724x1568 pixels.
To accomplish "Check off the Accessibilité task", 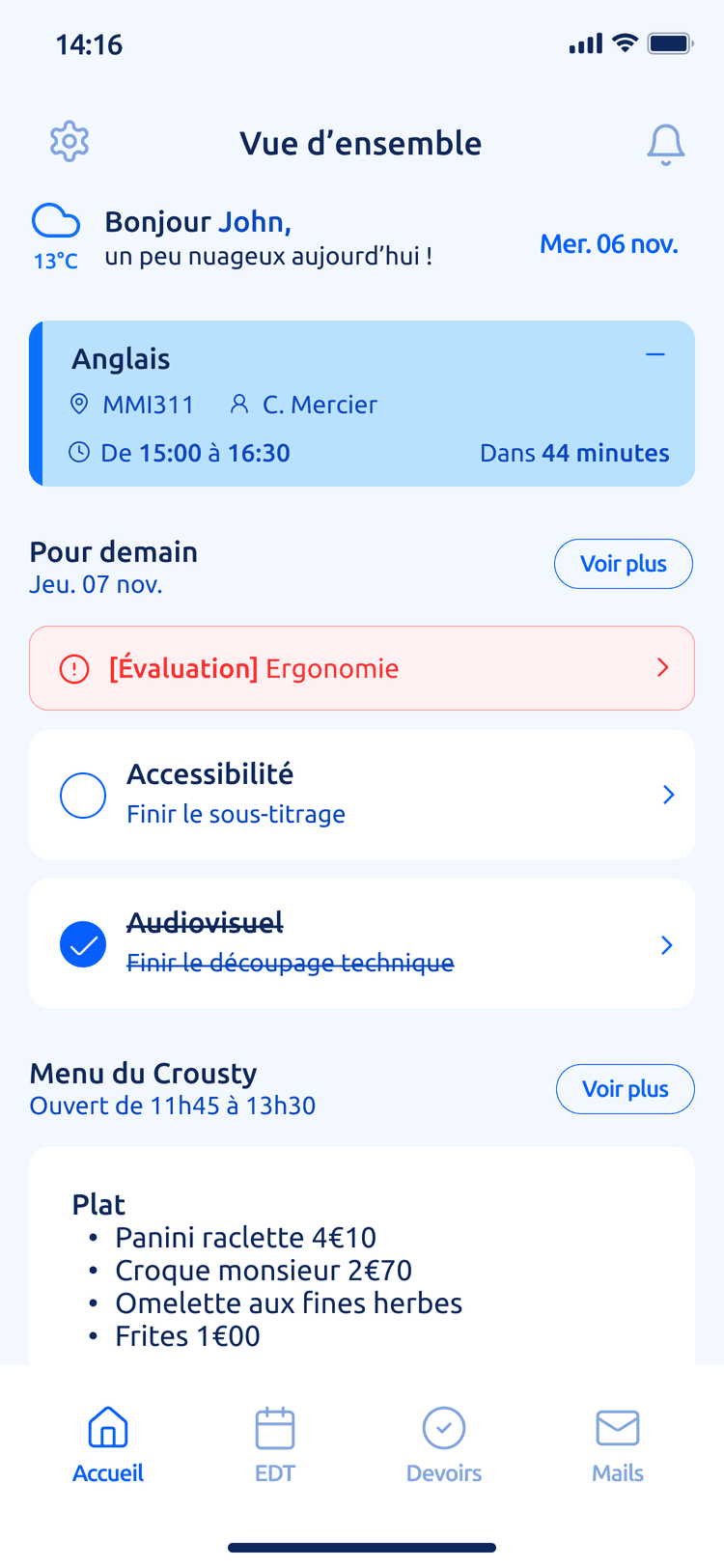I will [83, 795].
